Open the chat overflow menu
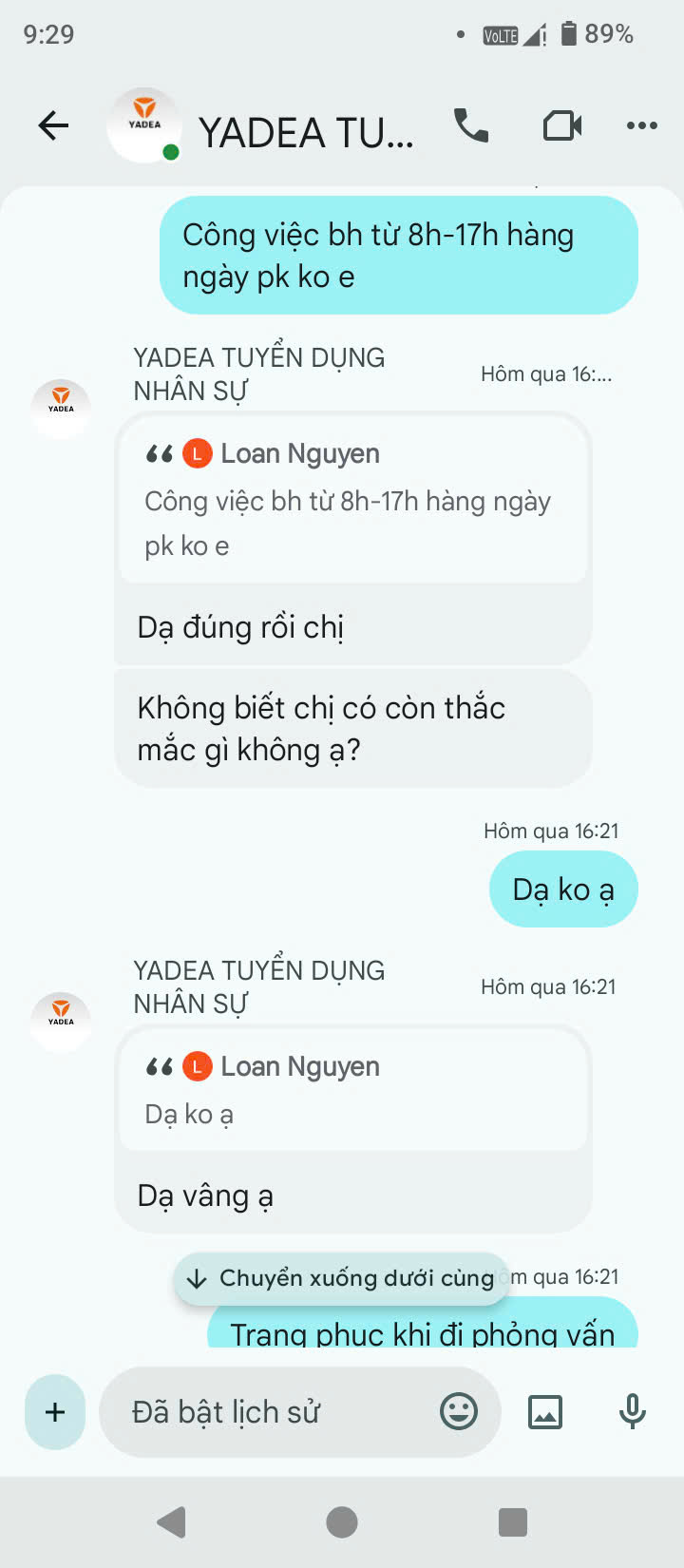This screenshot has width=684, height=1568. click(x=642, y=125)
